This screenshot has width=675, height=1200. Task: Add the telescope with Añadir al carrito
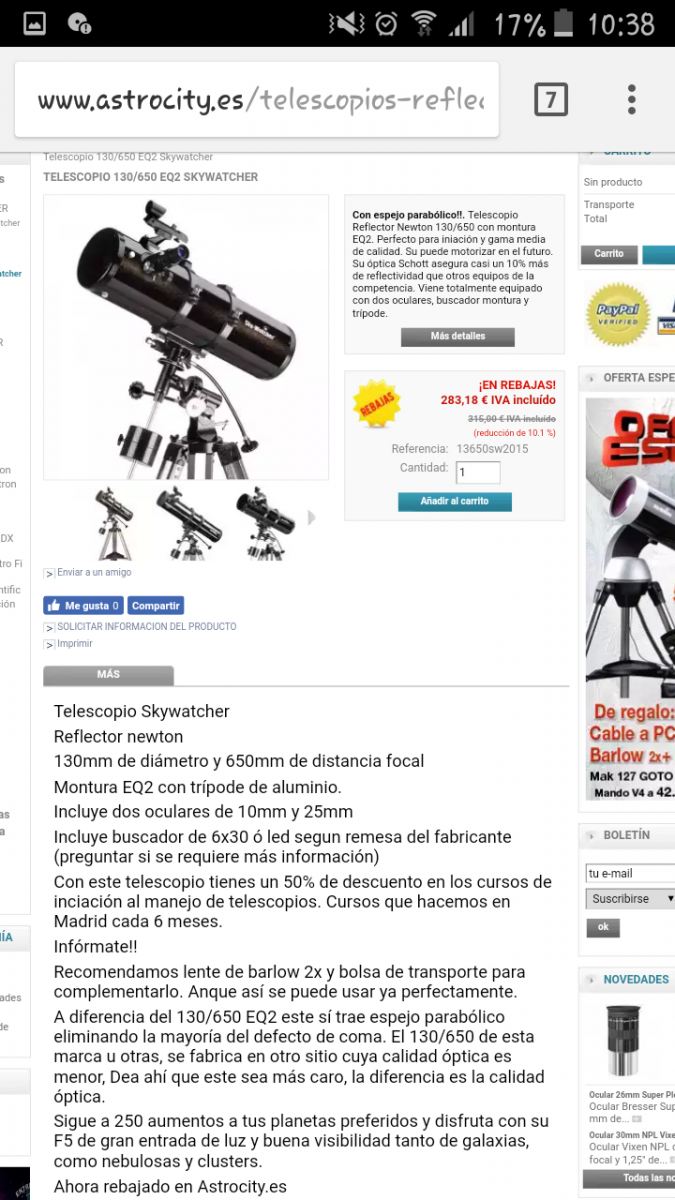[x=454, y=502]
